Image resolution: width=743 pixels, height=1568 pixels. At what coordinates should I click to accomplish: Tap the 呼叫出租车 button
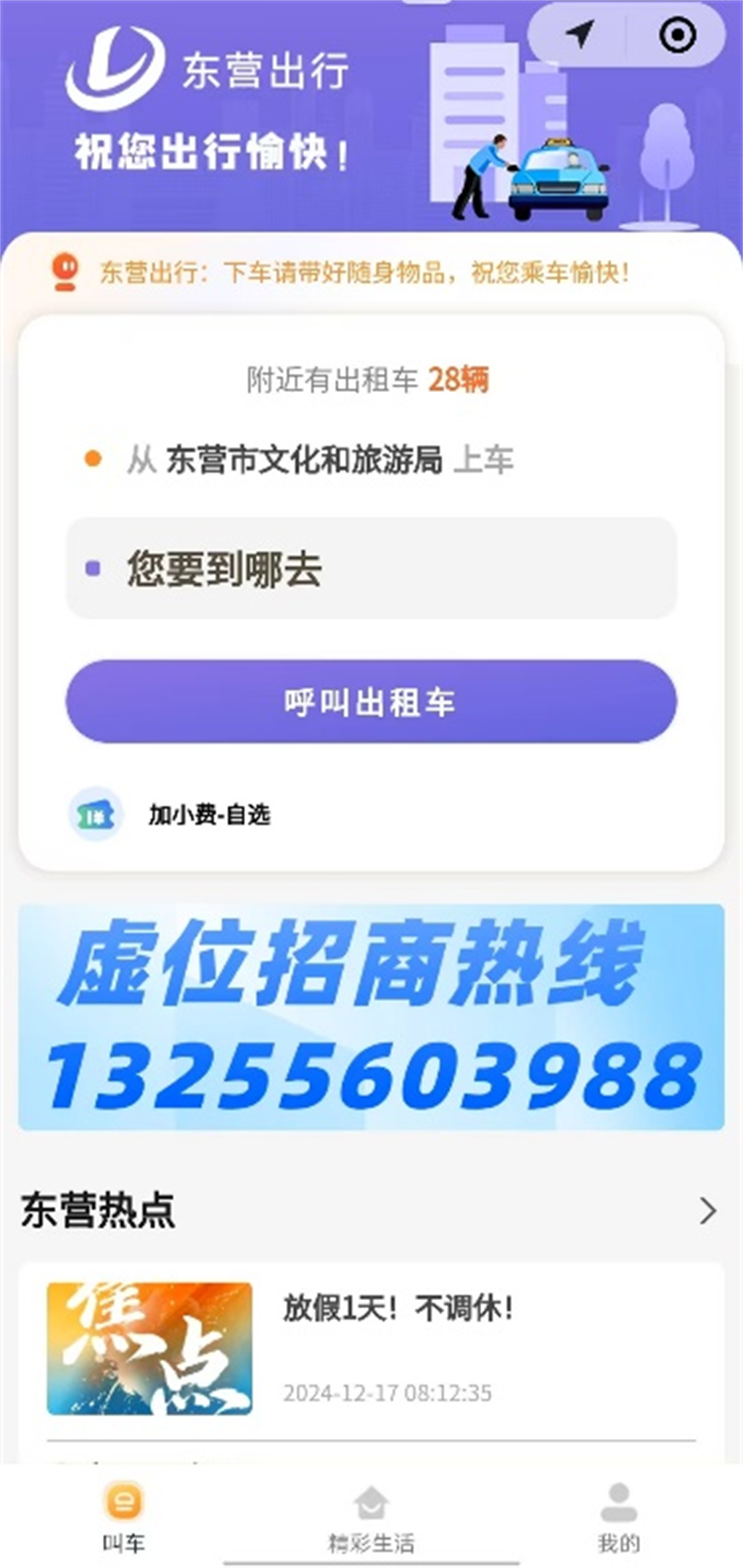pyautogui.click(x=371, y=701)
